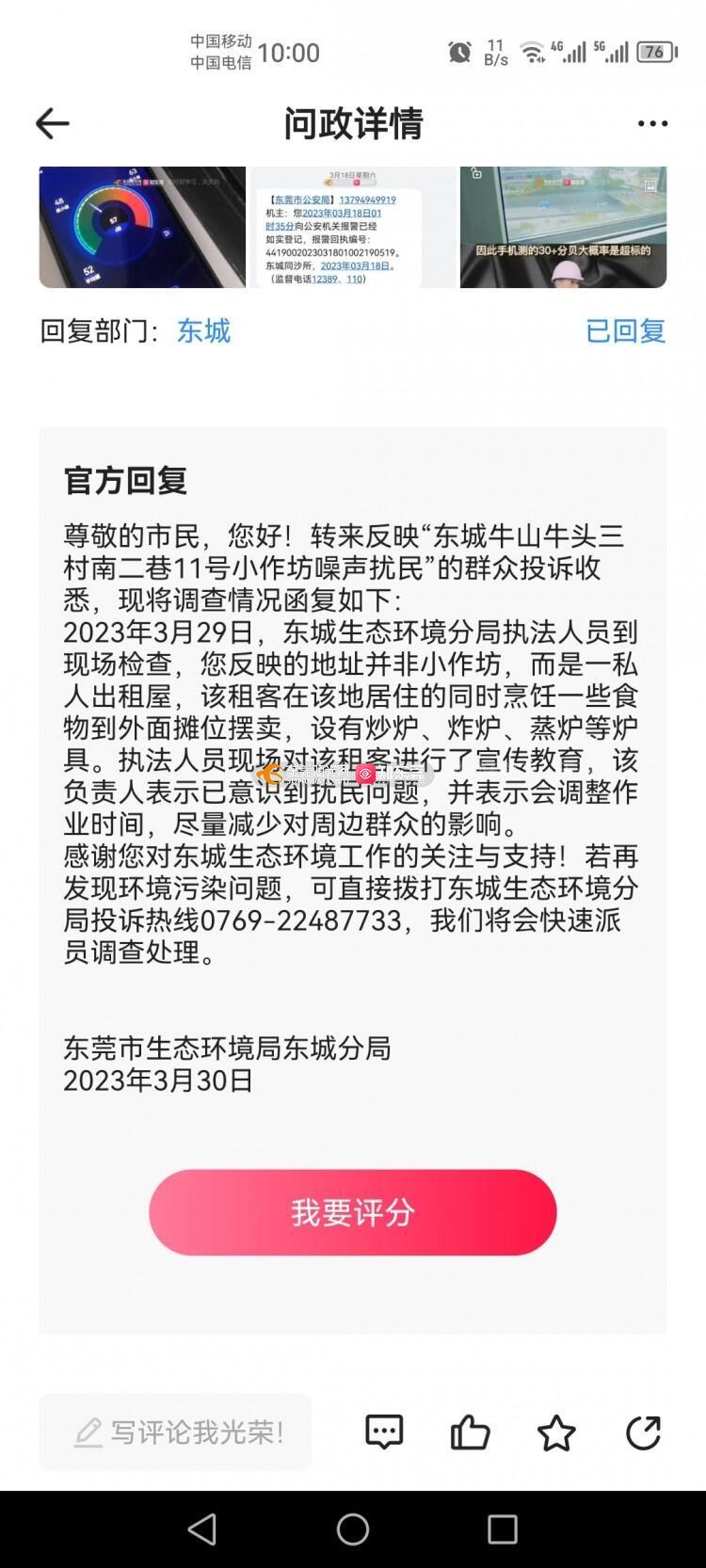This screenshot has width=706, height=1568.
Task: Like this post with the thumbs-up
Action: (470, 1432)
